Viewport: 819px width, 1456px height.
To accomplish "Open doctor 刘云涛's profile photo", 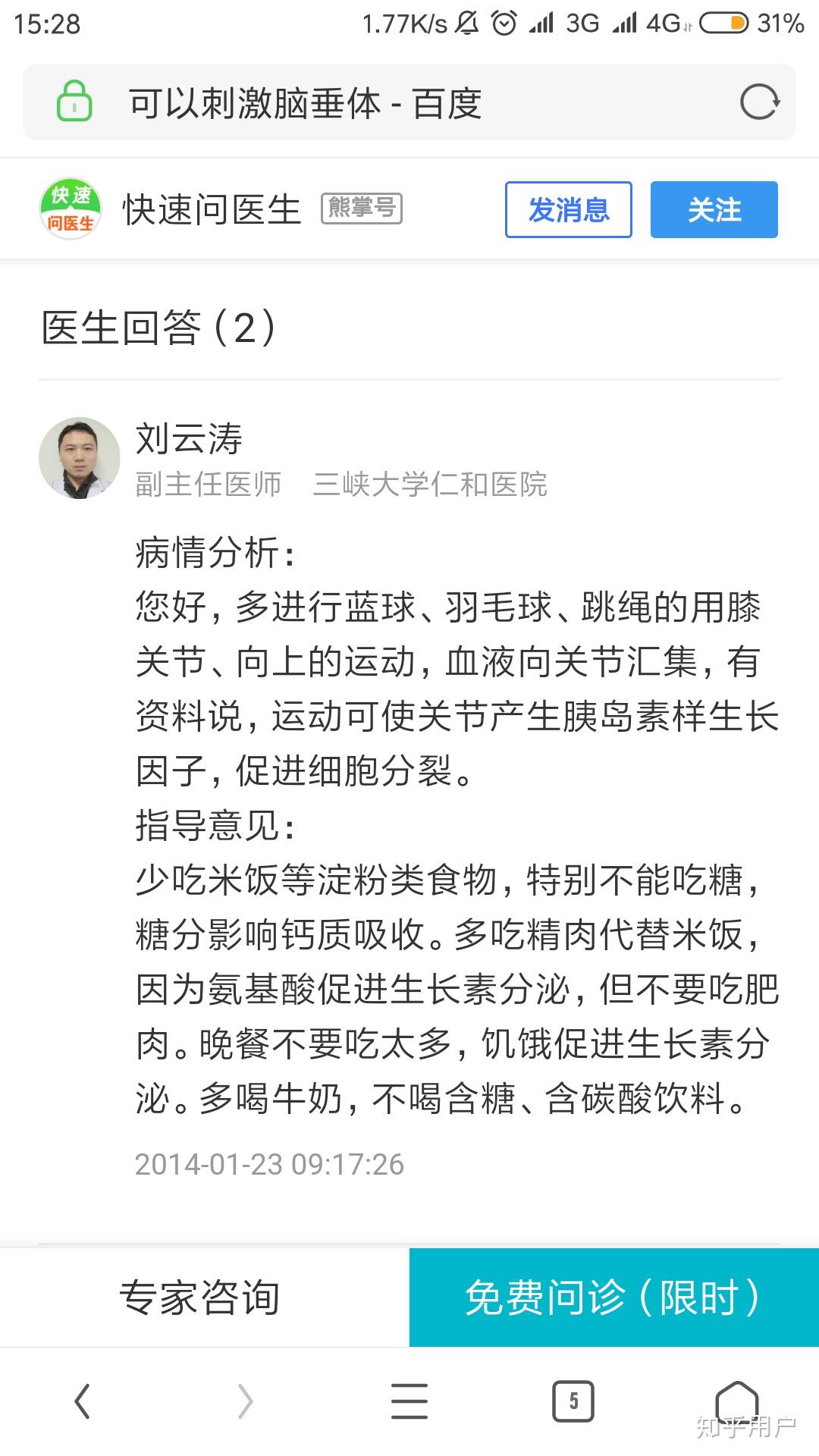I will (x=80, y=458).
